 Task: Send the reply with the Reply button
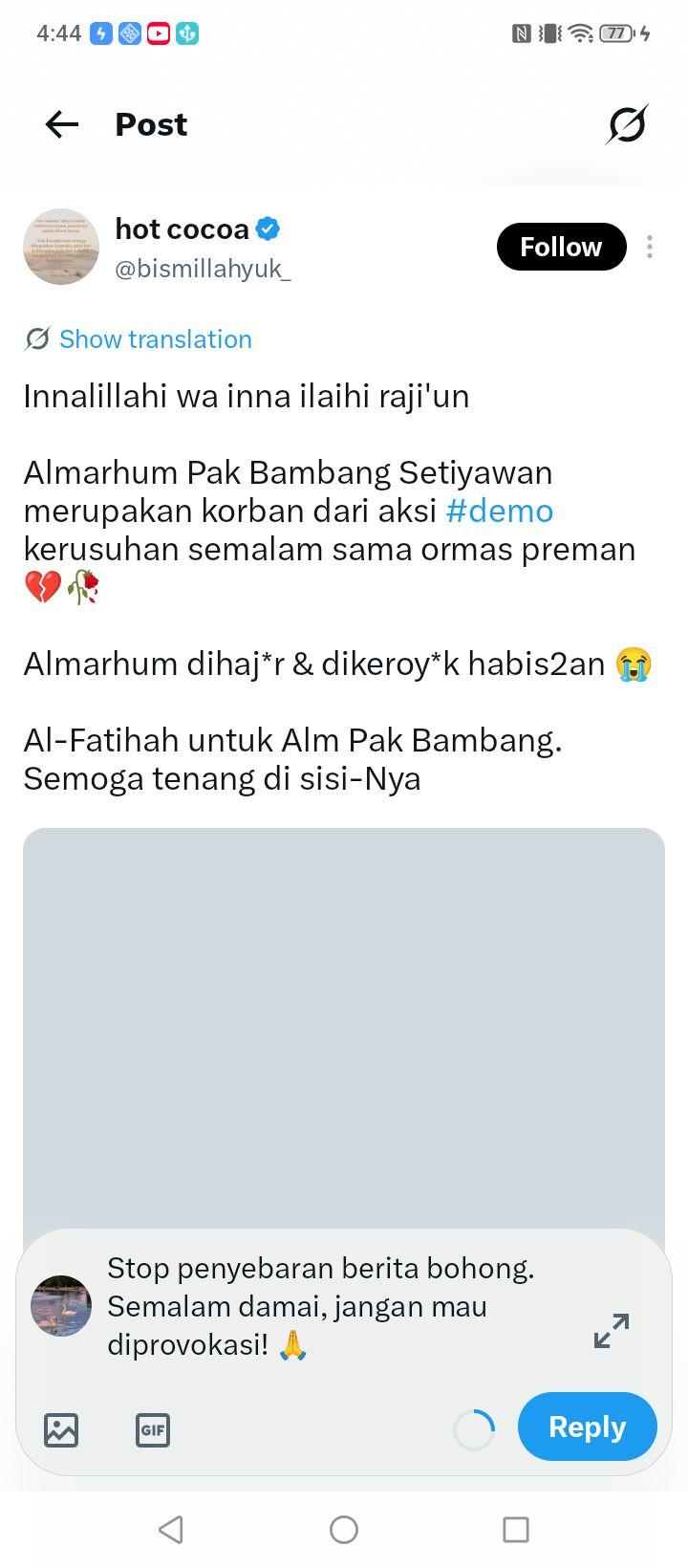click(588, 1426)
